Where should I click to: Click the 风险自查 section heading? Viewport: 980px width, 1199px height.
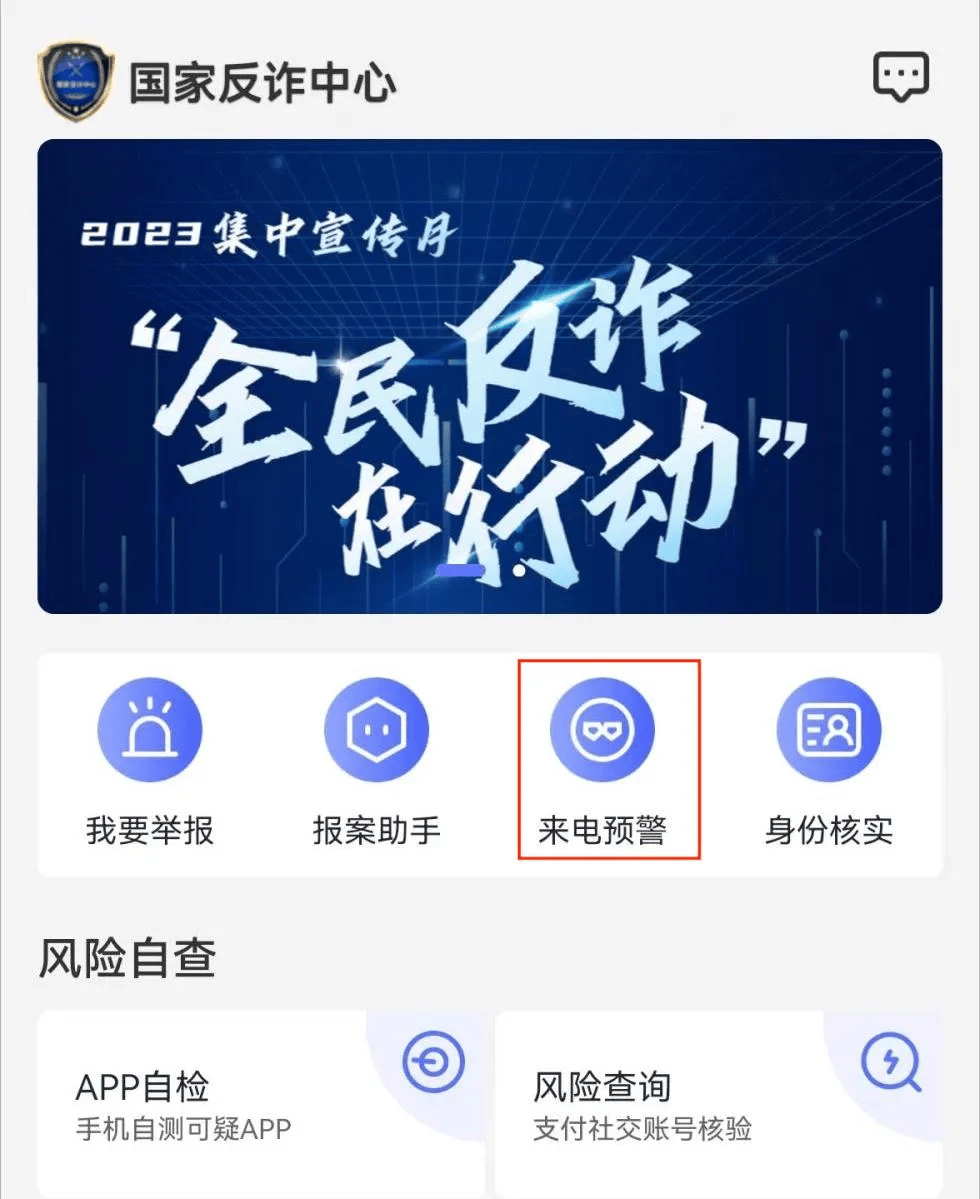[x=126, y=955]
